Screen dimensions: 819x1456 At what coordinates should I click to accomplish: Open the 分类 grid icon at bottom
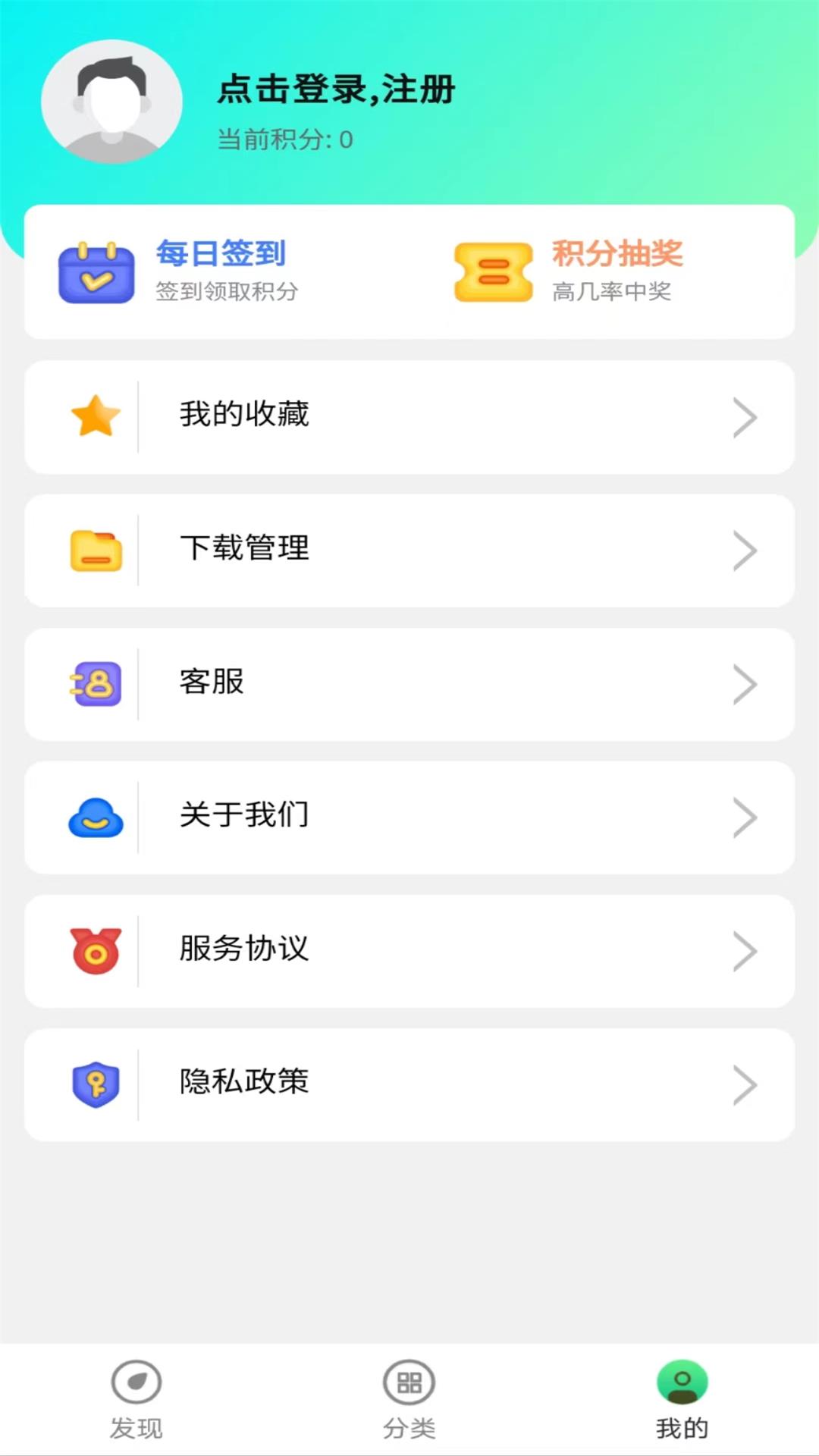[x=408, y=1382]
